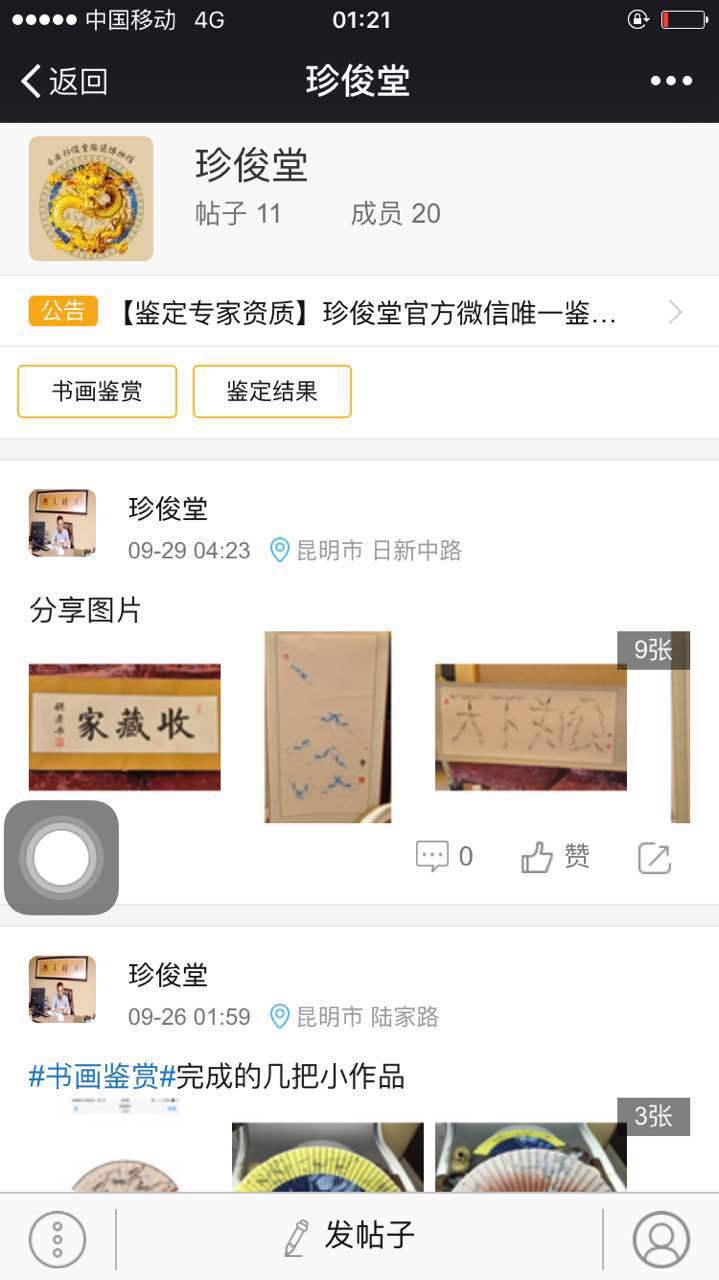Open my profile from the bottom bar
719x1280 pixels.
(661, 1240)
